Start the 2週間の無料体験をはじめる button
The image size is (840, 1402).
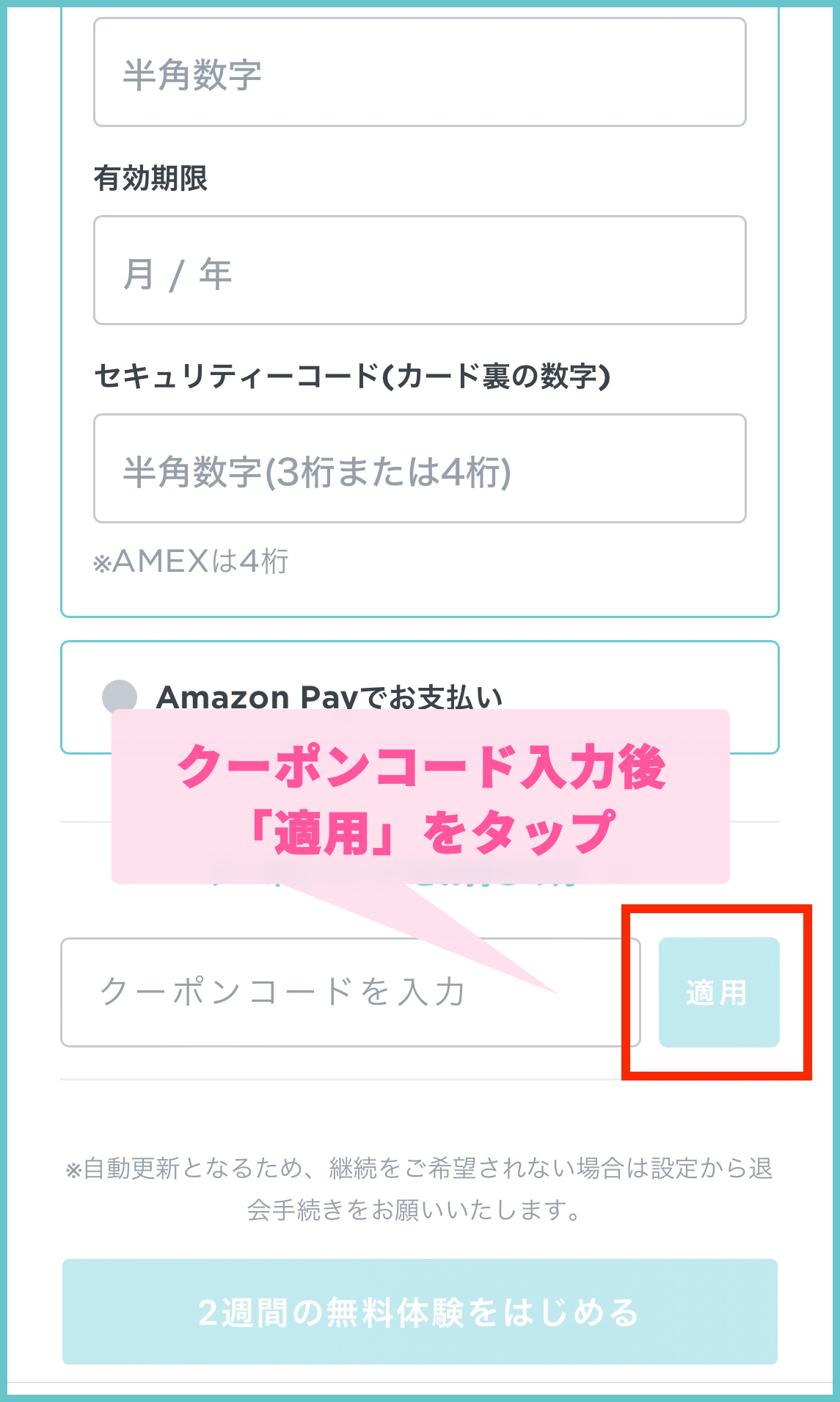tap(420, 1312)
